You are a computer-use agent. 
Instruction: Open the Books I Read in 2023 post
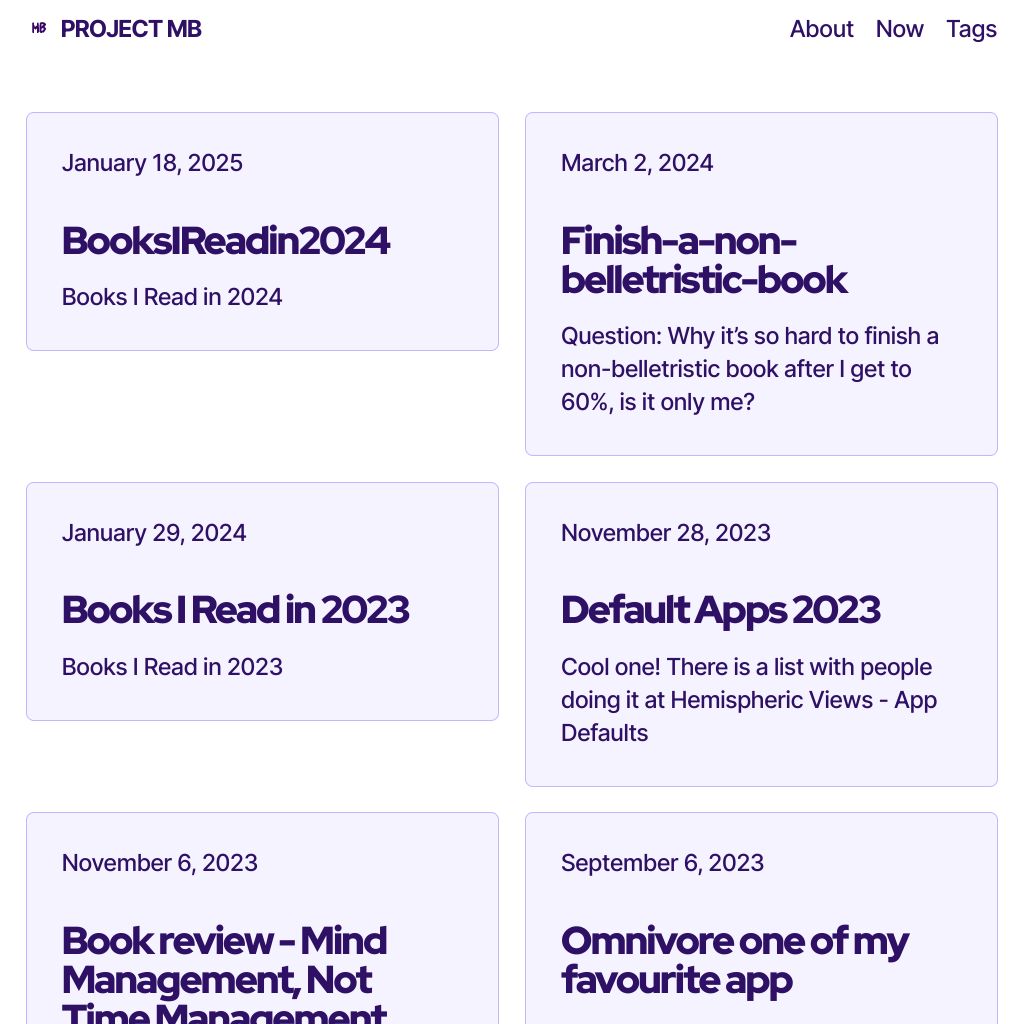click(235, 610)
